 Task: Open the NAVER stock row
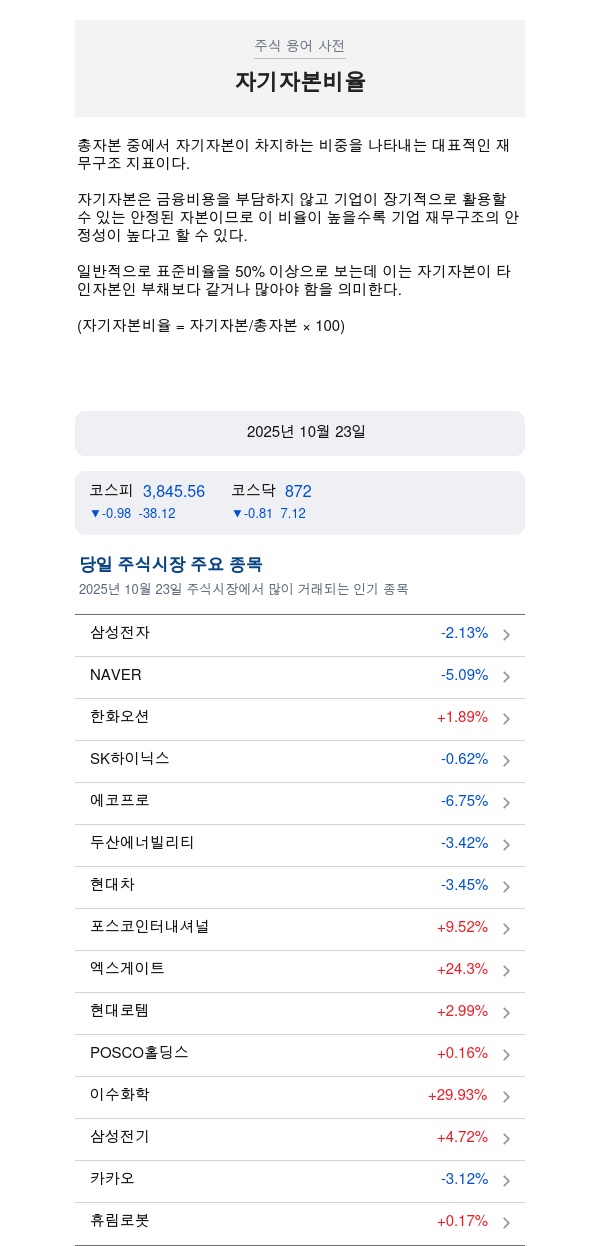tap(299, 676)
